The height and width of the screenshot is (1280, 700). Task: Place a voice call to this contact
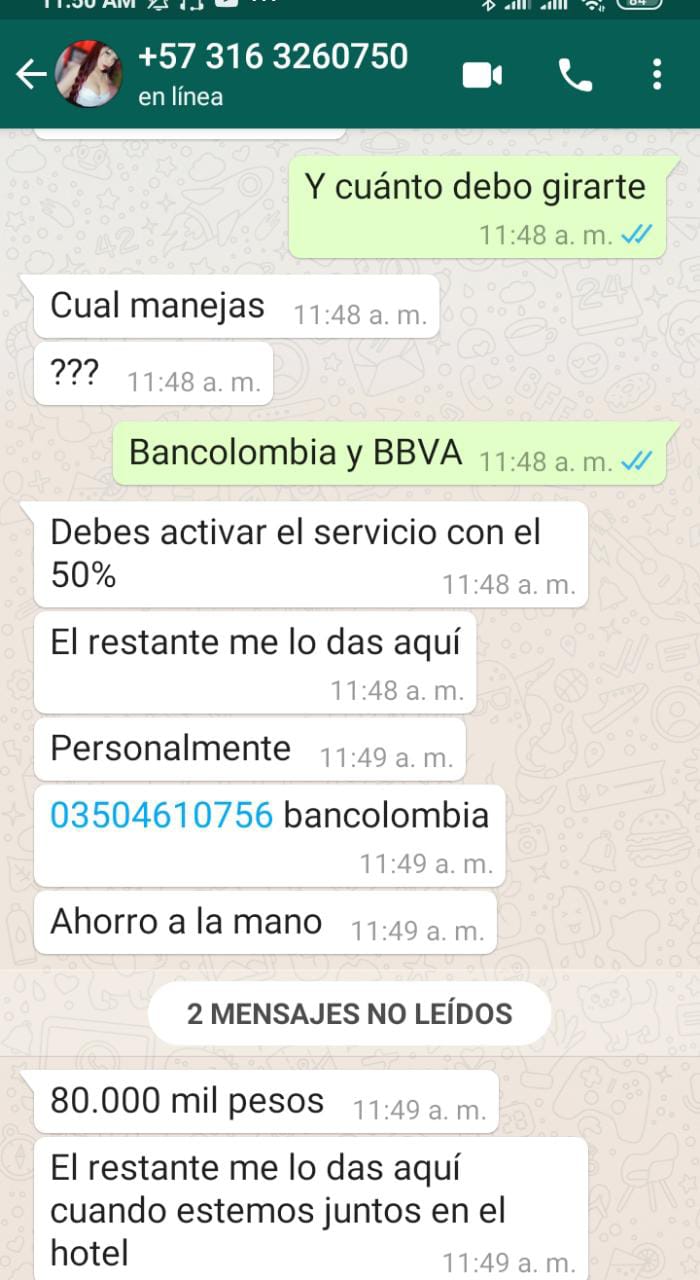pyautogui.click(x=575, y=75)
